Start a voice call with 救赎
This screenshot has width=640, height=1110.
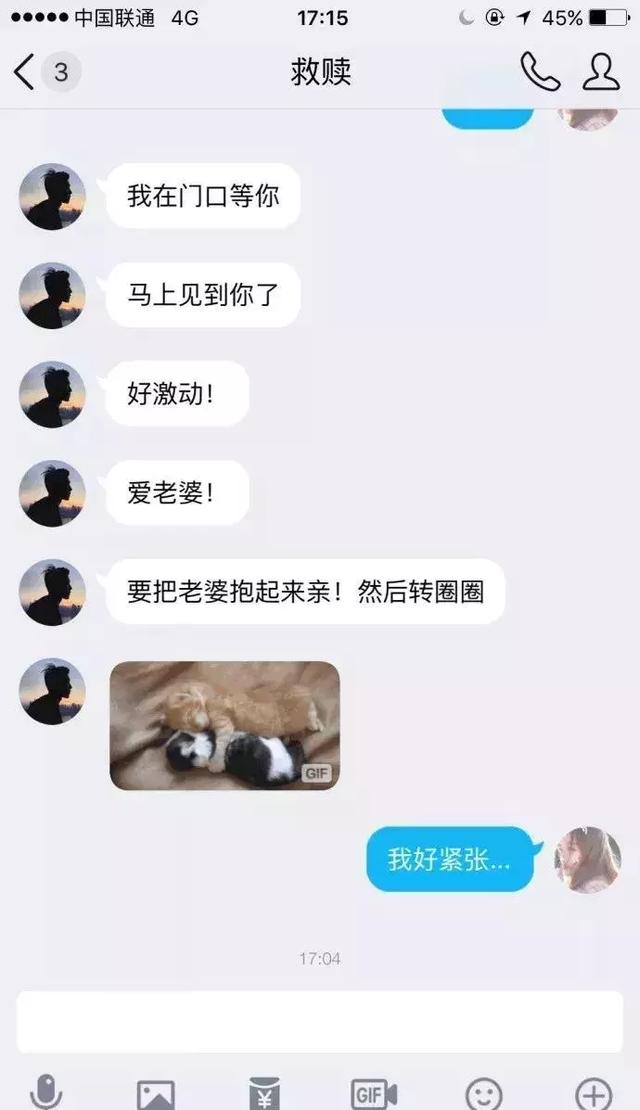[x=540, y=72]
